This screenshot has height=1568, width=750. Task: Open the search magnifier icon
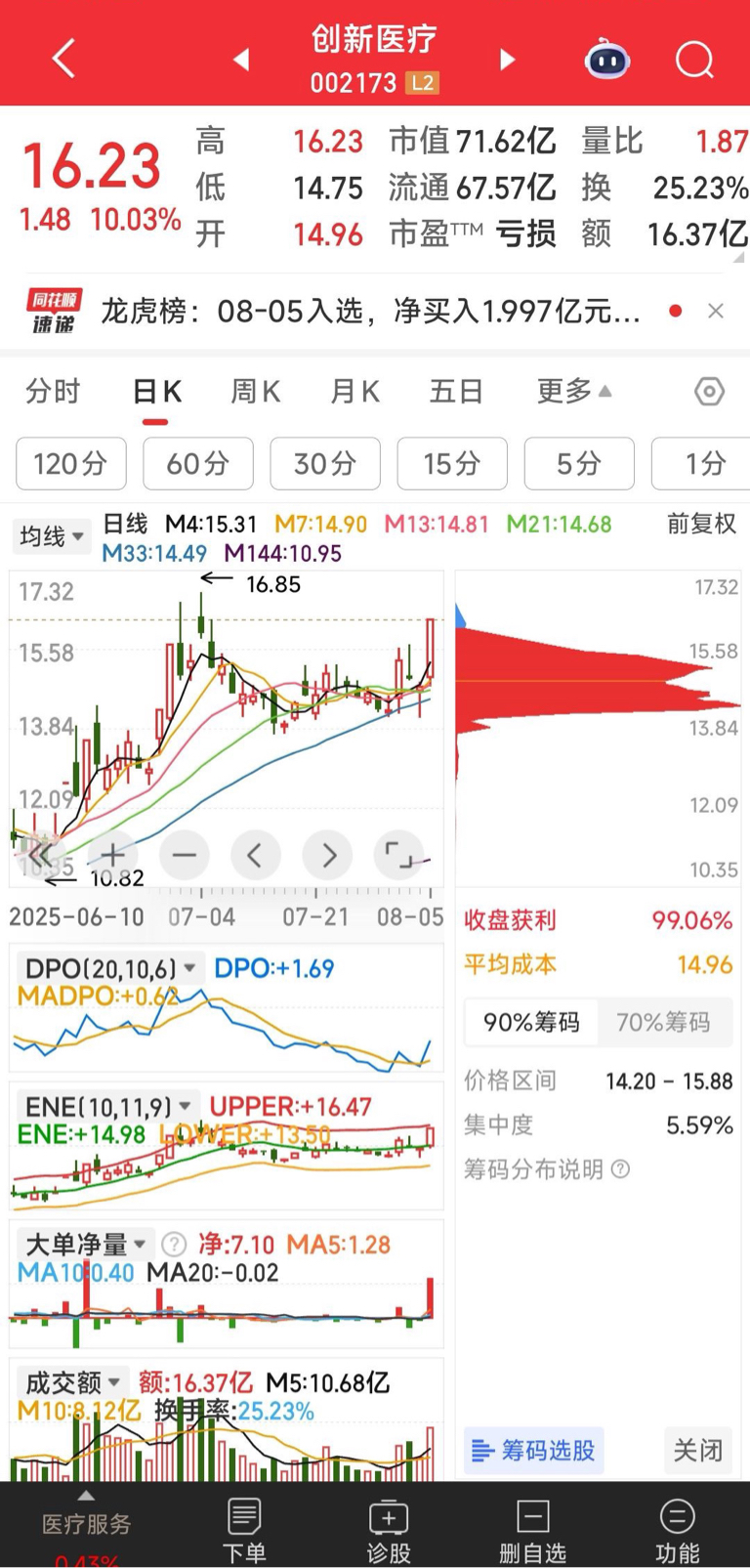[x=694, y=60]
